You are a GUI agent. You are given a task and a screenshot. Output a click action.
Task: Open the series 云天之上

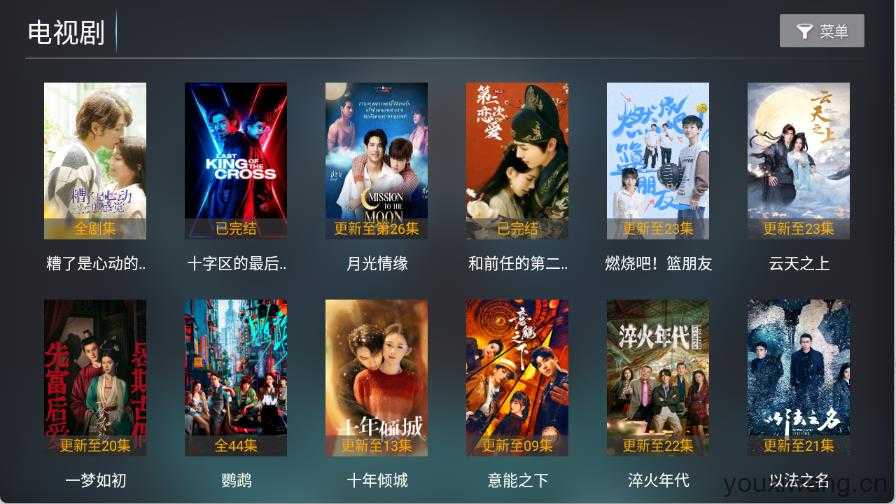coord(798,160)
